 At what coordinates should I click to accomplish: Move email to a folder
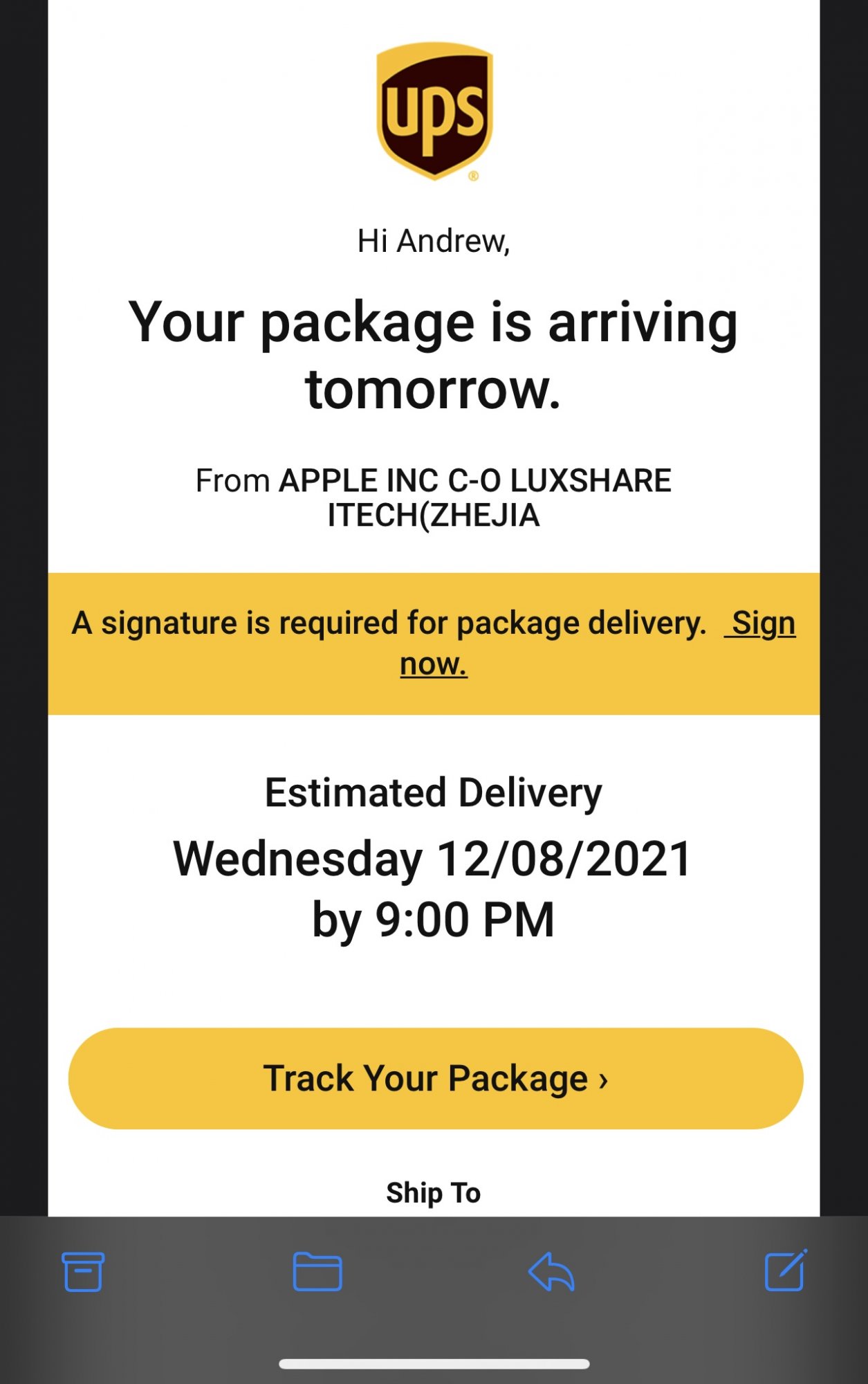(317, 1271)
